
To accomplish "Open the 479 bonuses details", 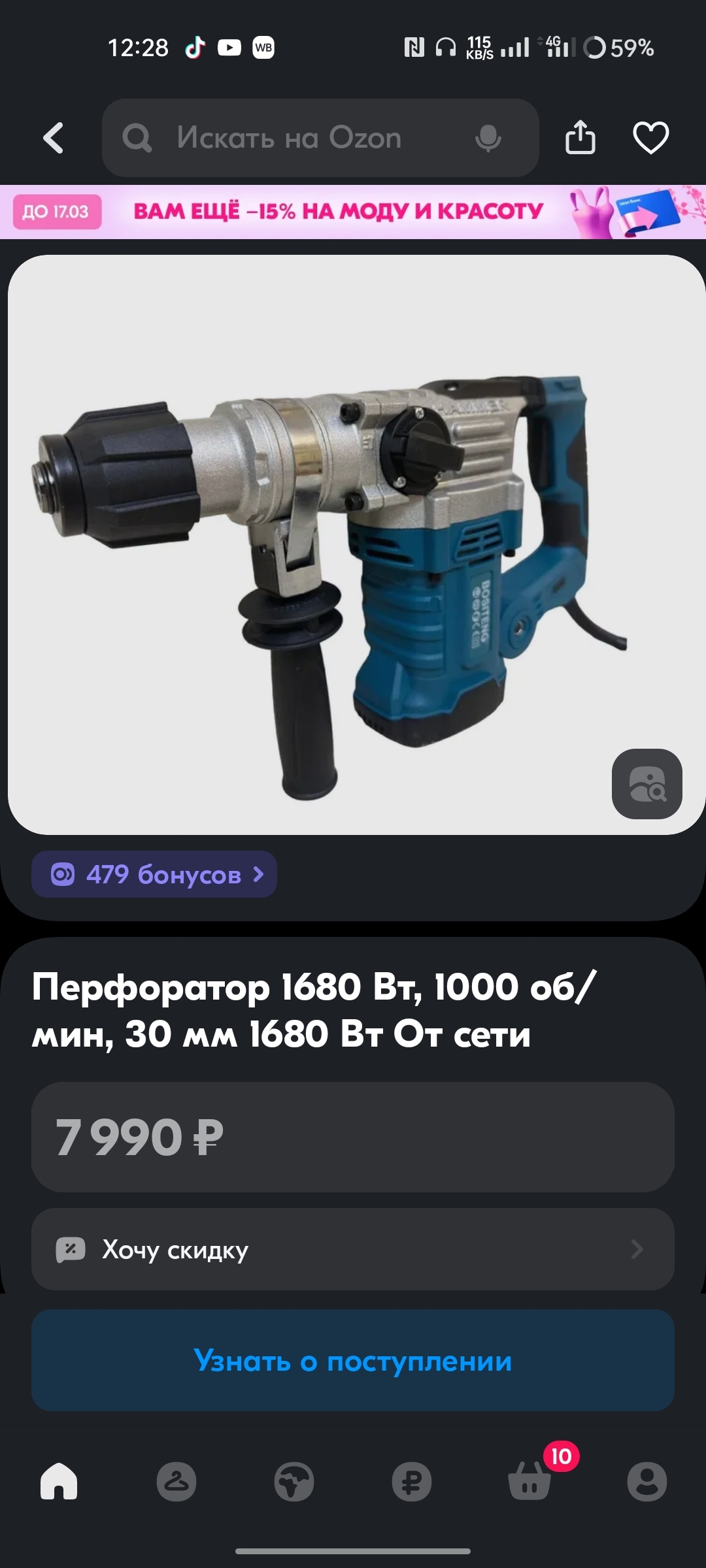I will 154,874.
